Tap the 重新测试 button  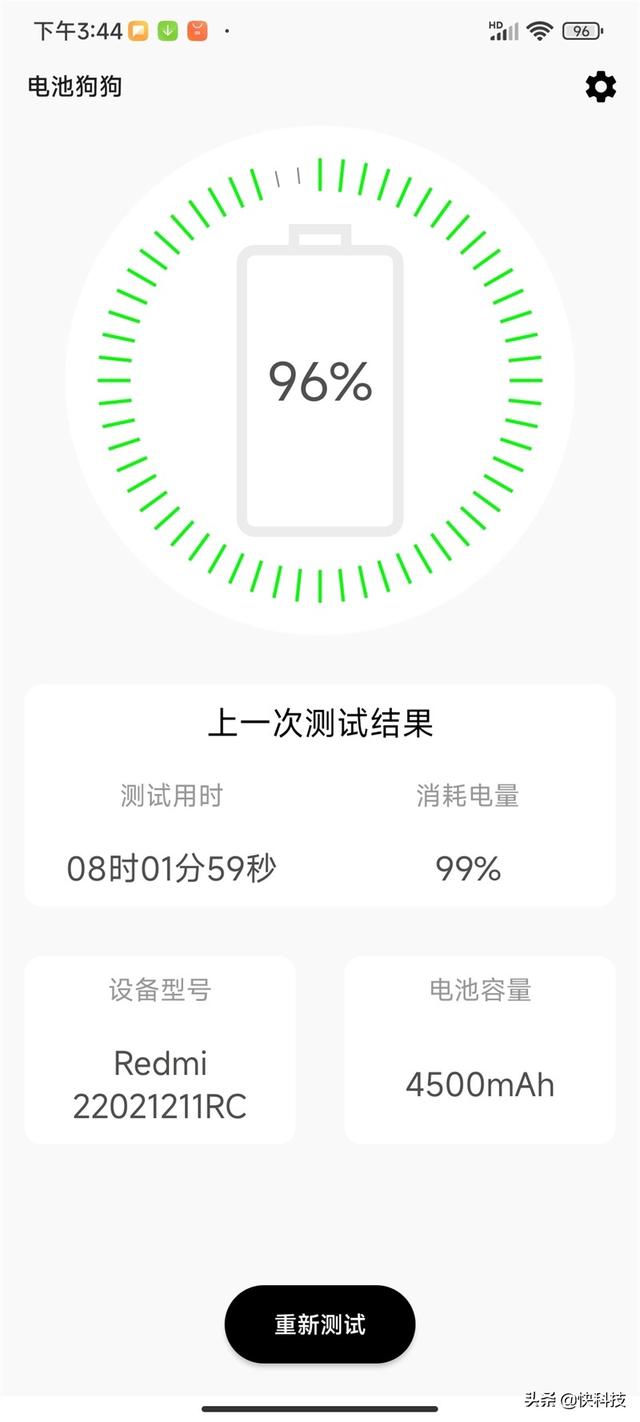320,1324
